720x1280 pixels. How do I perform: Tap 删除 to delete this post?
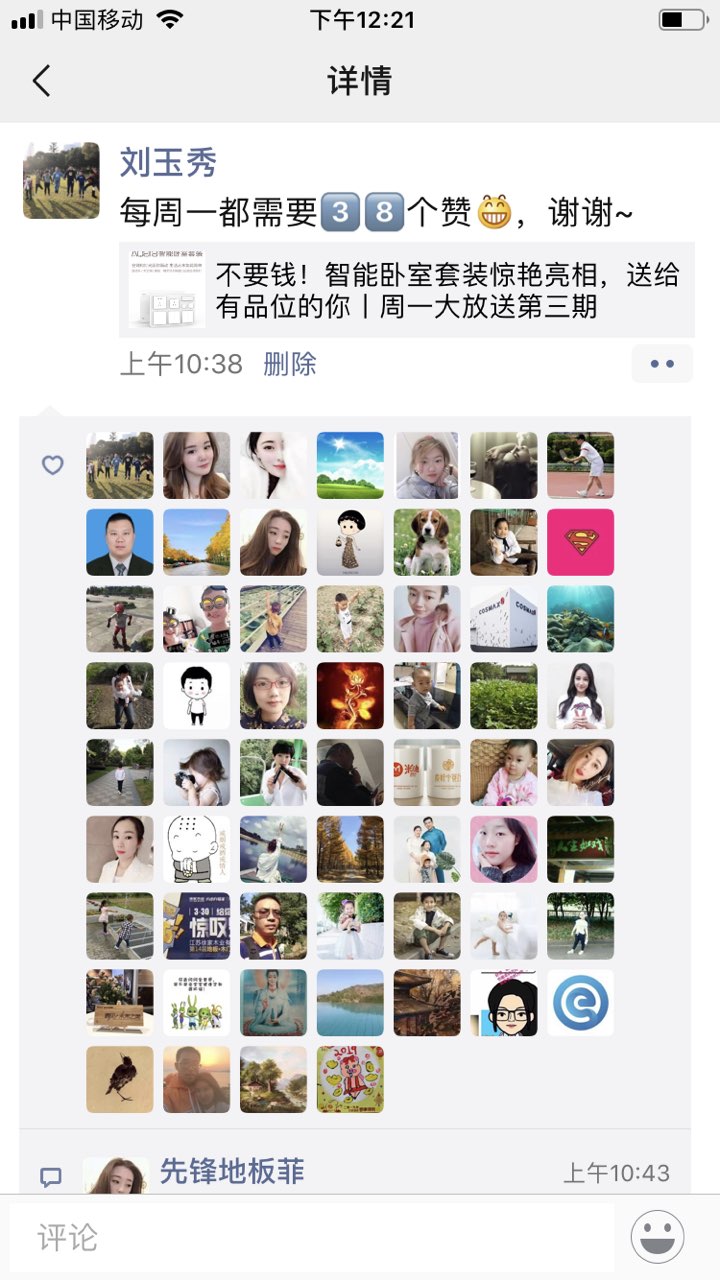tap(289, 364)
